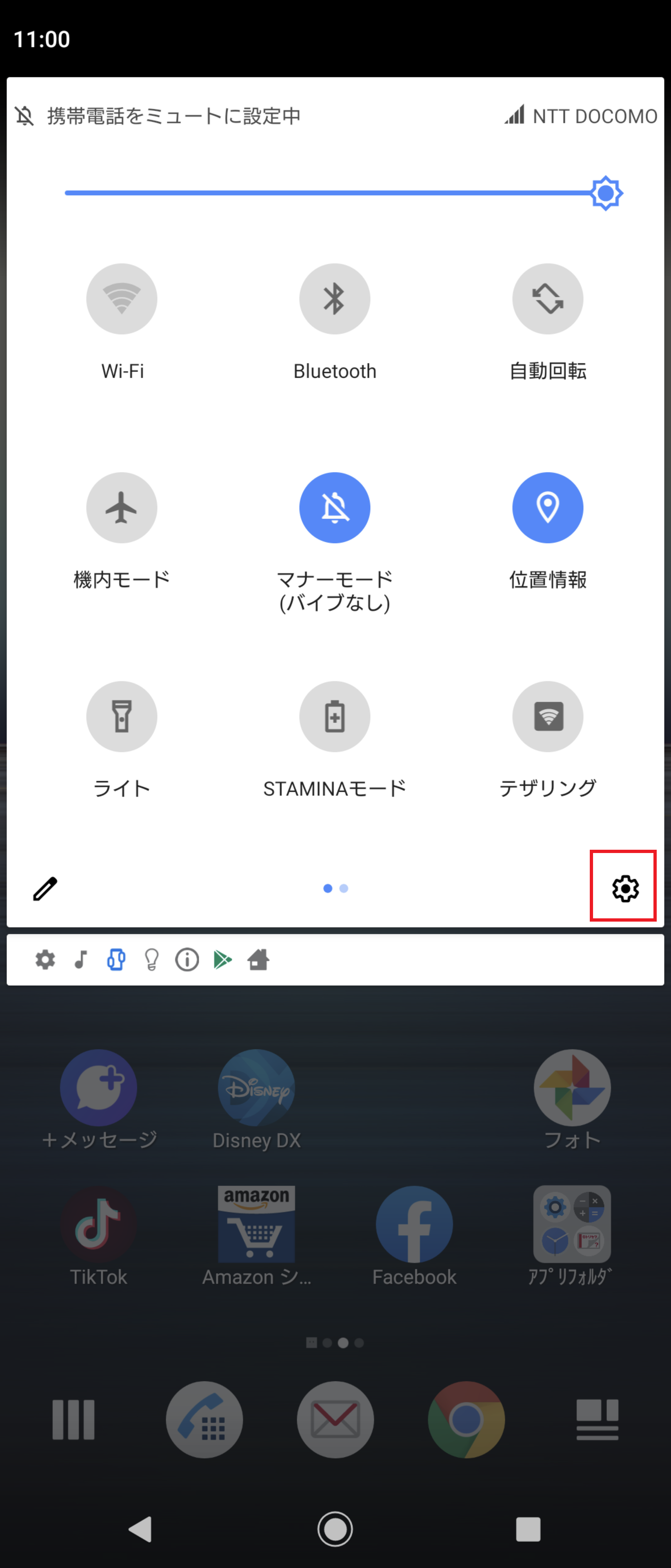Launch Chrome from the dock
Viewport: 671px width, 1568px height.
(467, 1419)
